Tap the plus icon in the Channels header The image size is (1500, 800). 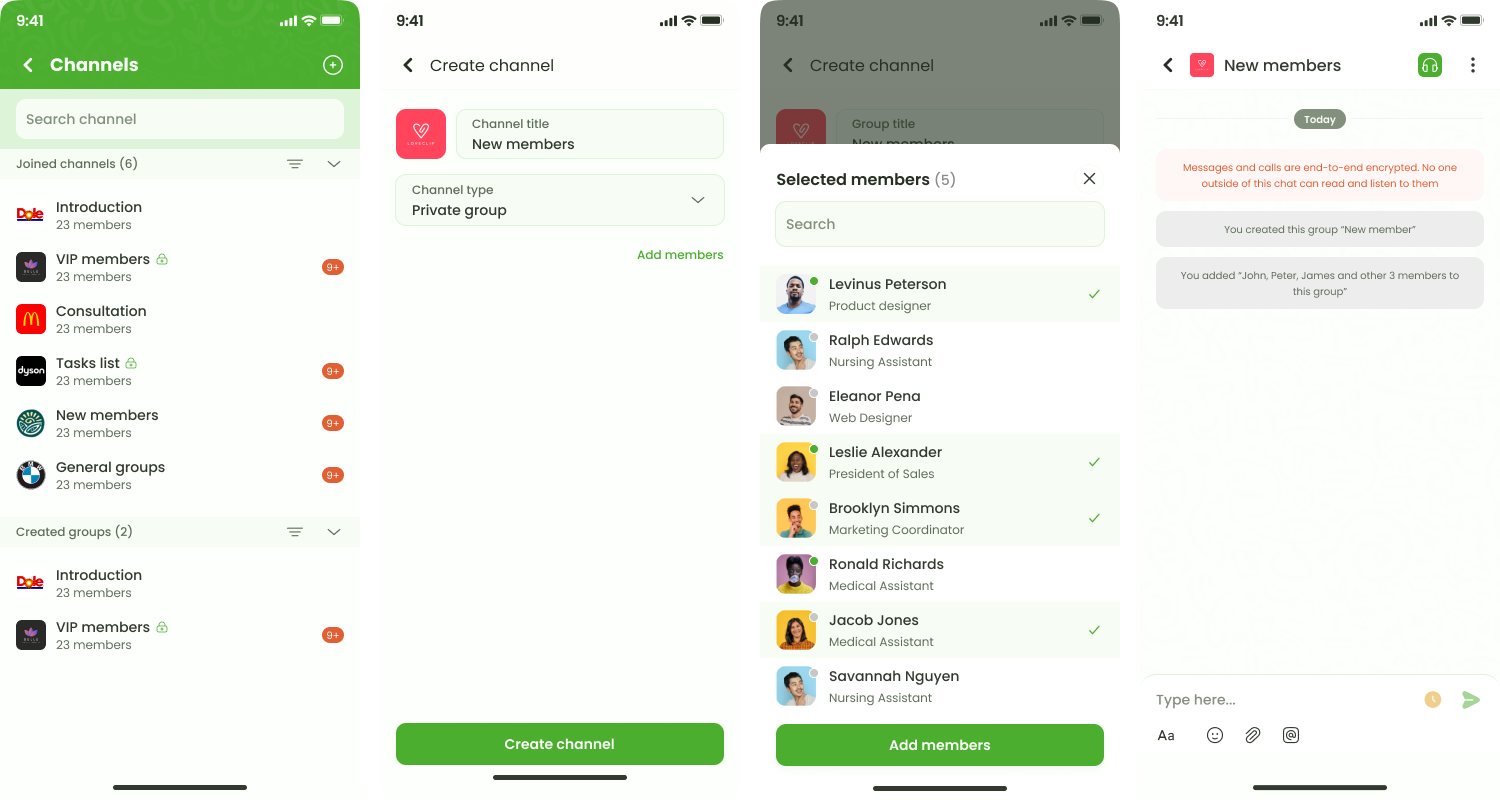tap(333, 65)
